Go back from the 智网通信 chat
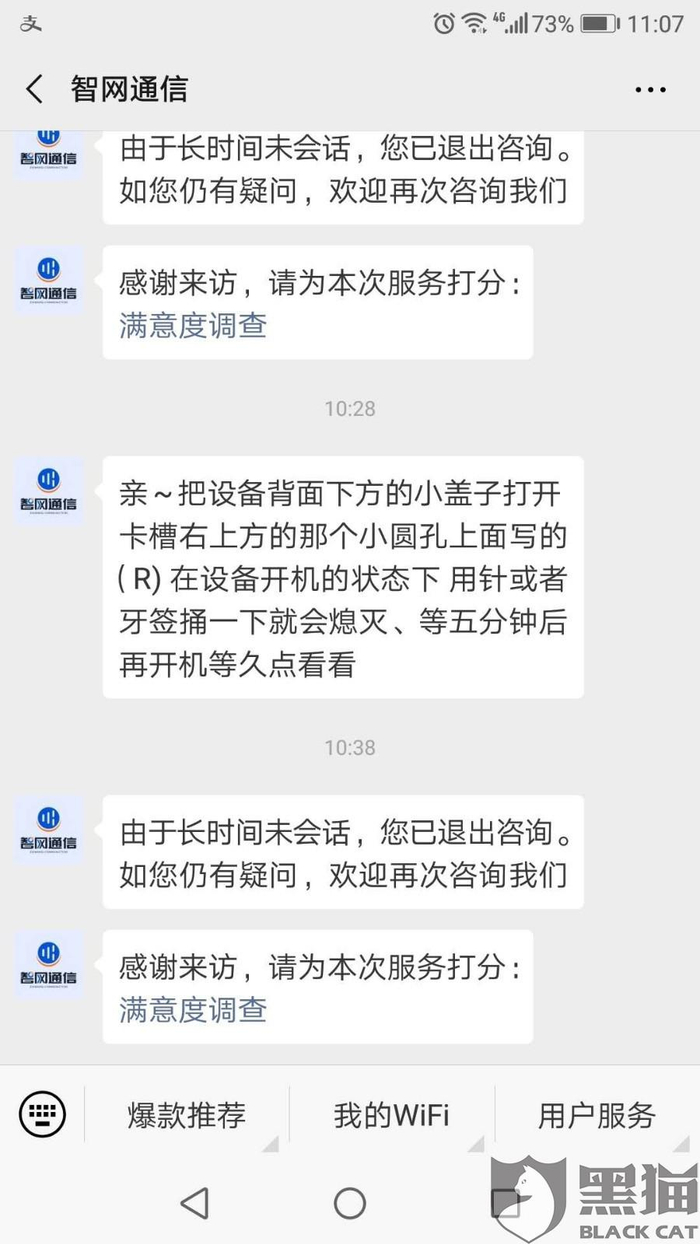 [35, 89]
